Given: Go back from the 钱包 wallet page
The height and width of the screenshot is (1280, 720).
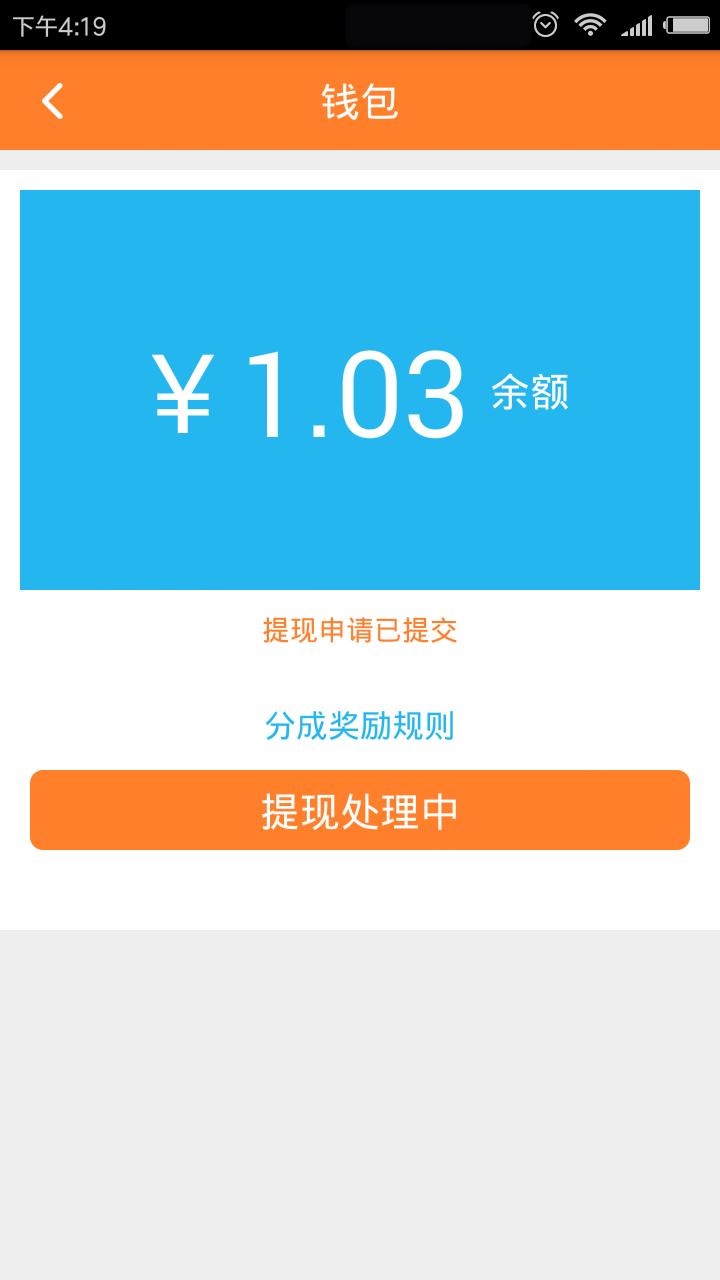Looking at the screenshot, I should [52, 101].
